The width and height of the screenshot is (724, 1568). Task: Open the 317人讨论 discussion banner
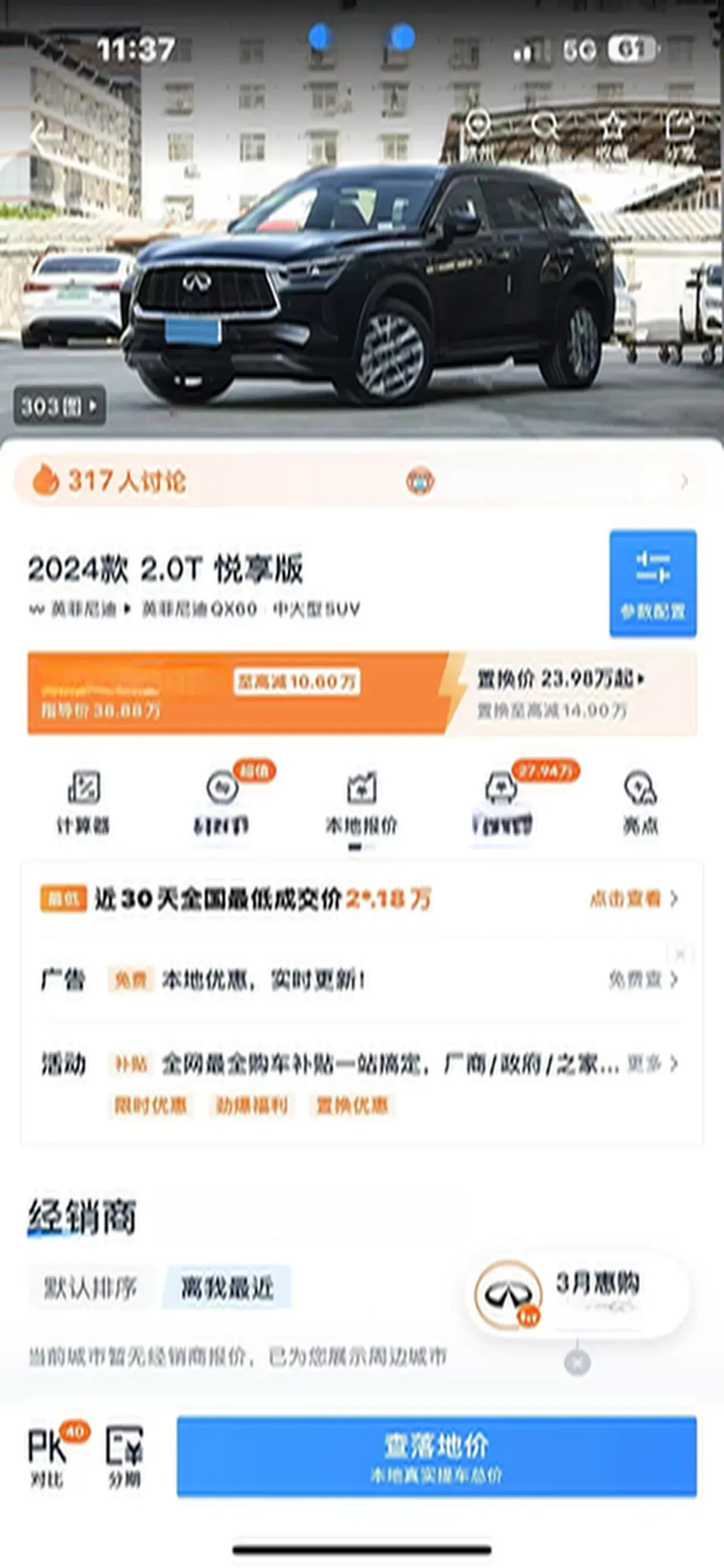(359, 482)
